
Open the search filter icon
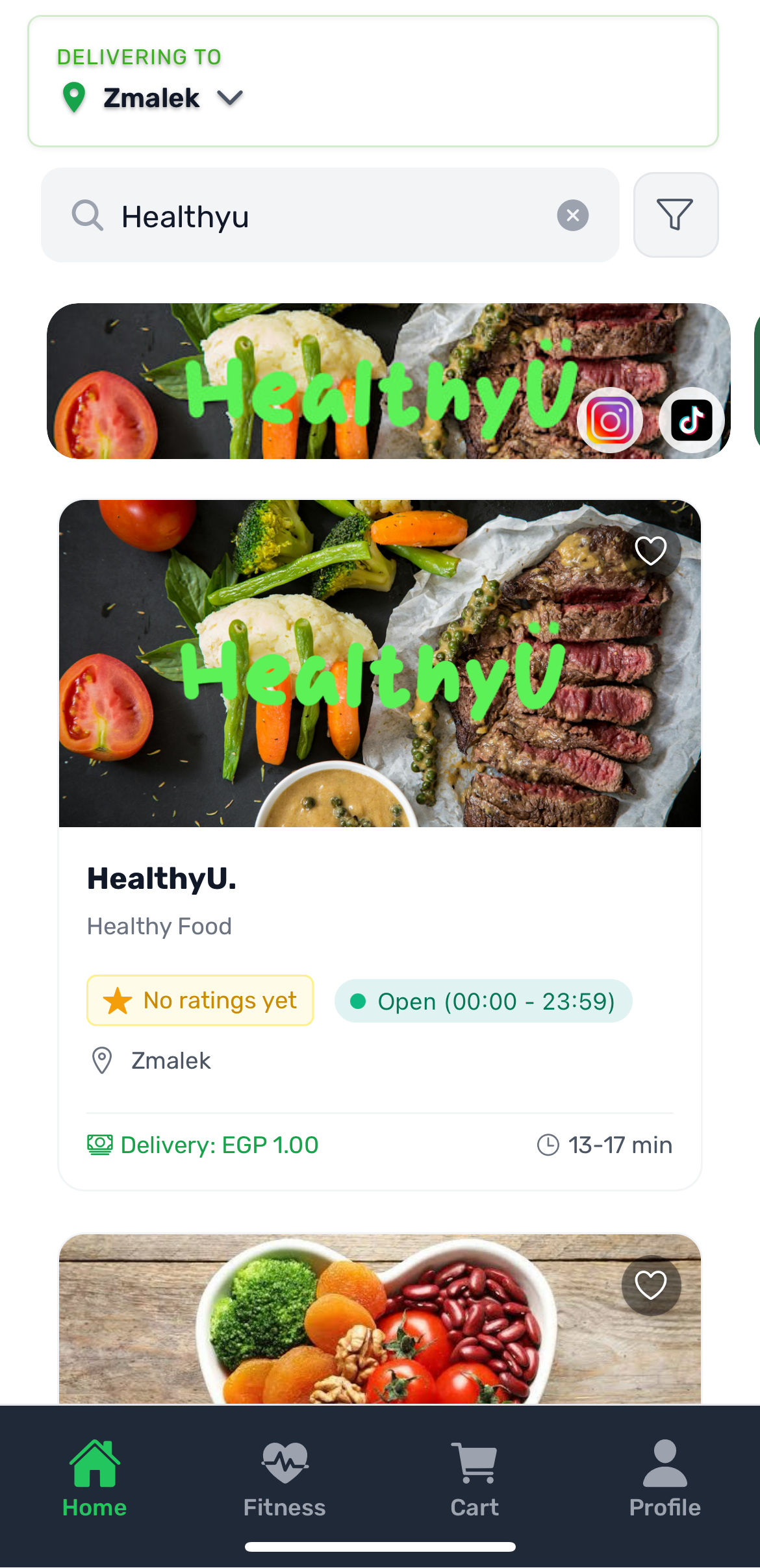676,215
